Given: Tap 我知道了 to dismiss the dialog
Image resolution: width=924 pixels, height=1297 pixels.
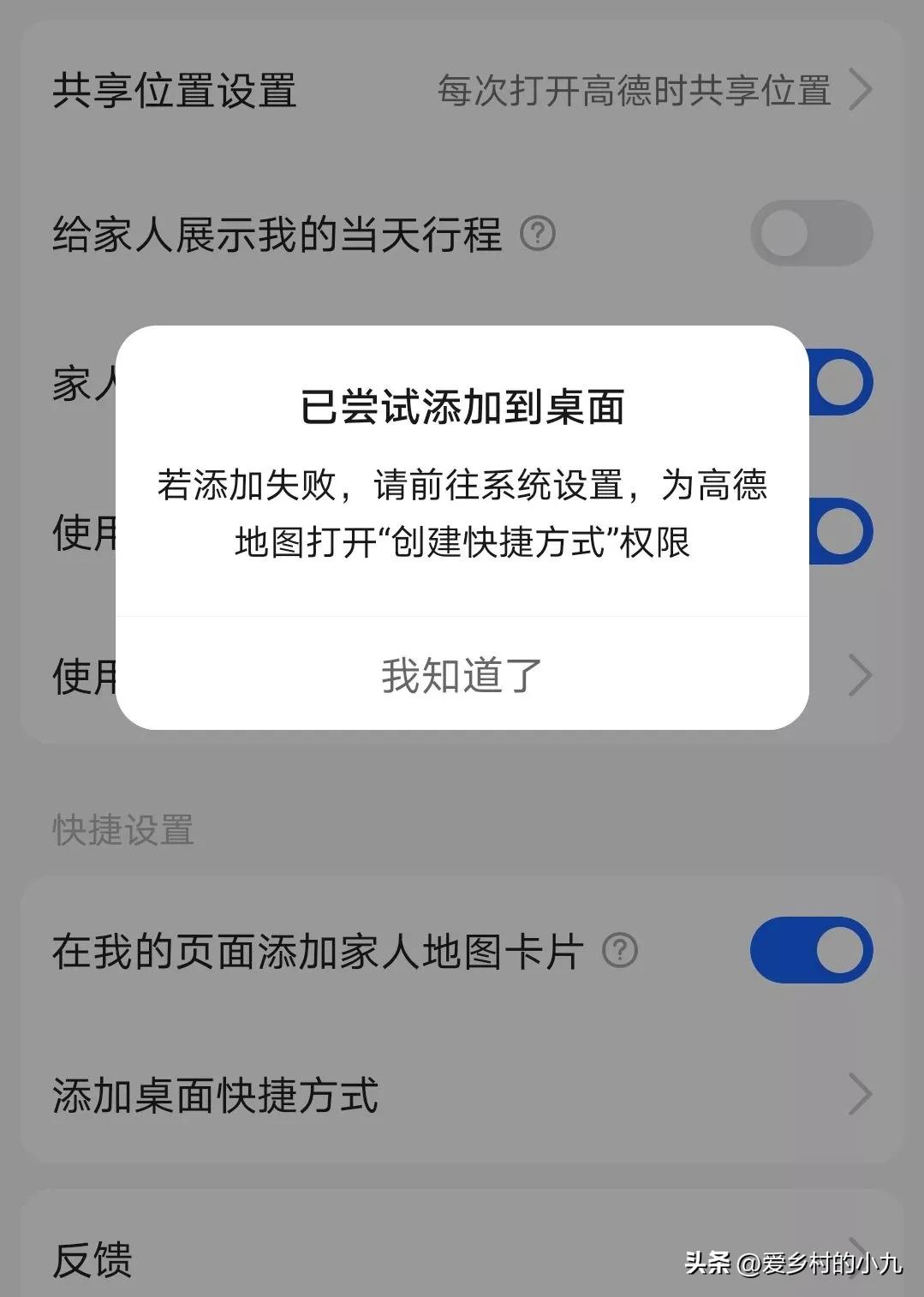Looking at the screenshot, I should coord(462,674).
